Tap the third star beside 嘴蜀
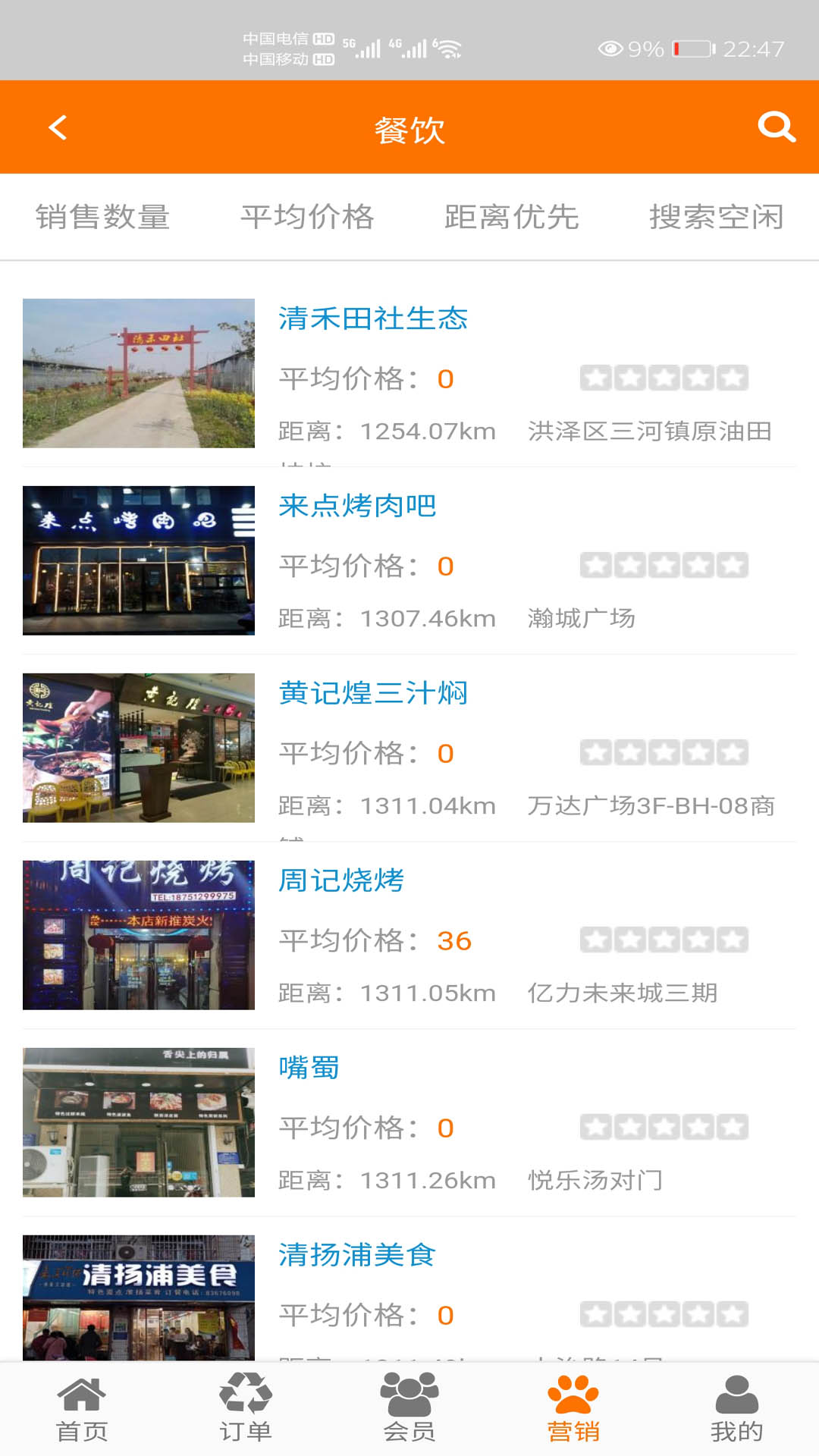Viewport: 819px width, 1456px height. pos(664,1128)
